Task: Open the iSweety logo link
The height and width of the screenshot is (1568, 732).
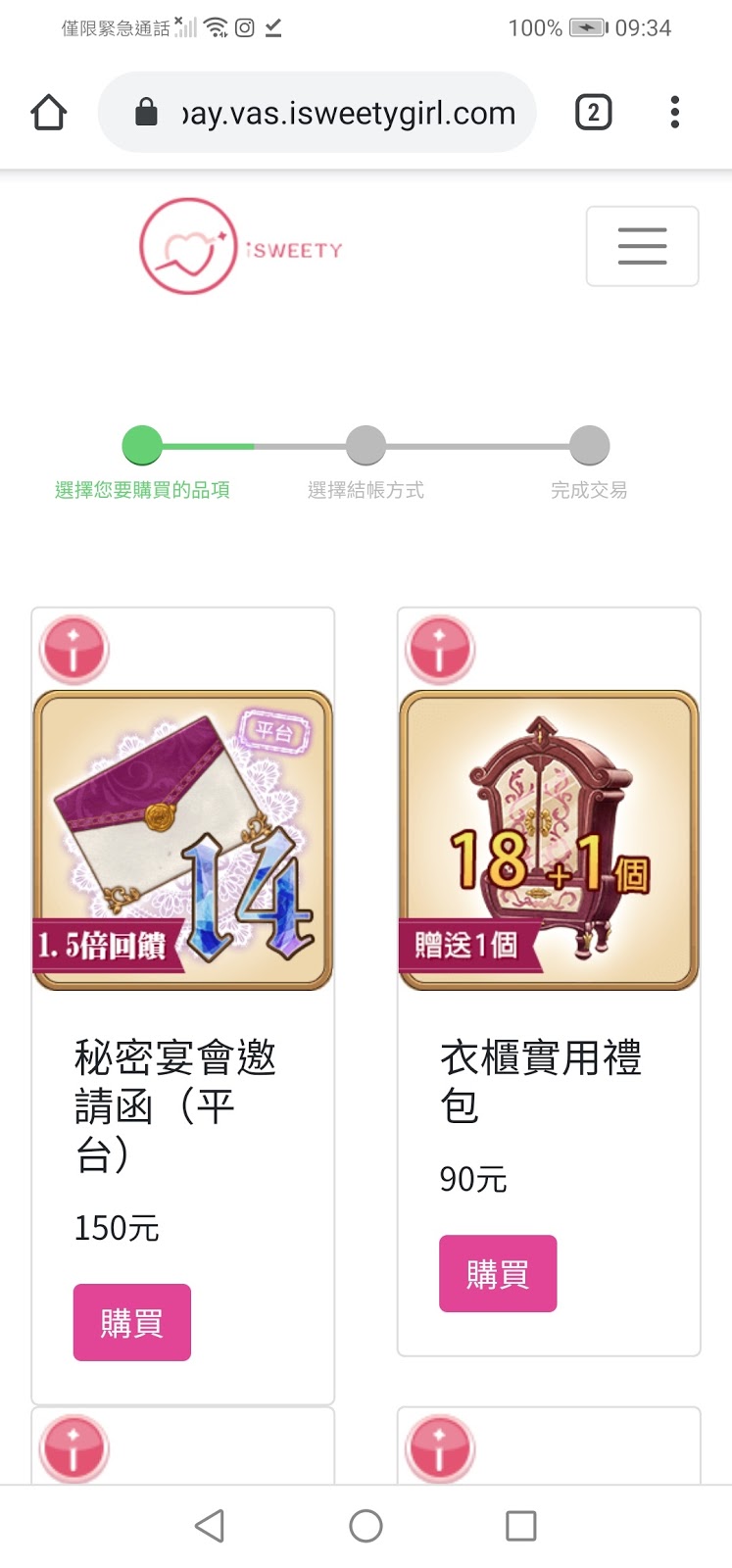Action: [x=241, y=247]
